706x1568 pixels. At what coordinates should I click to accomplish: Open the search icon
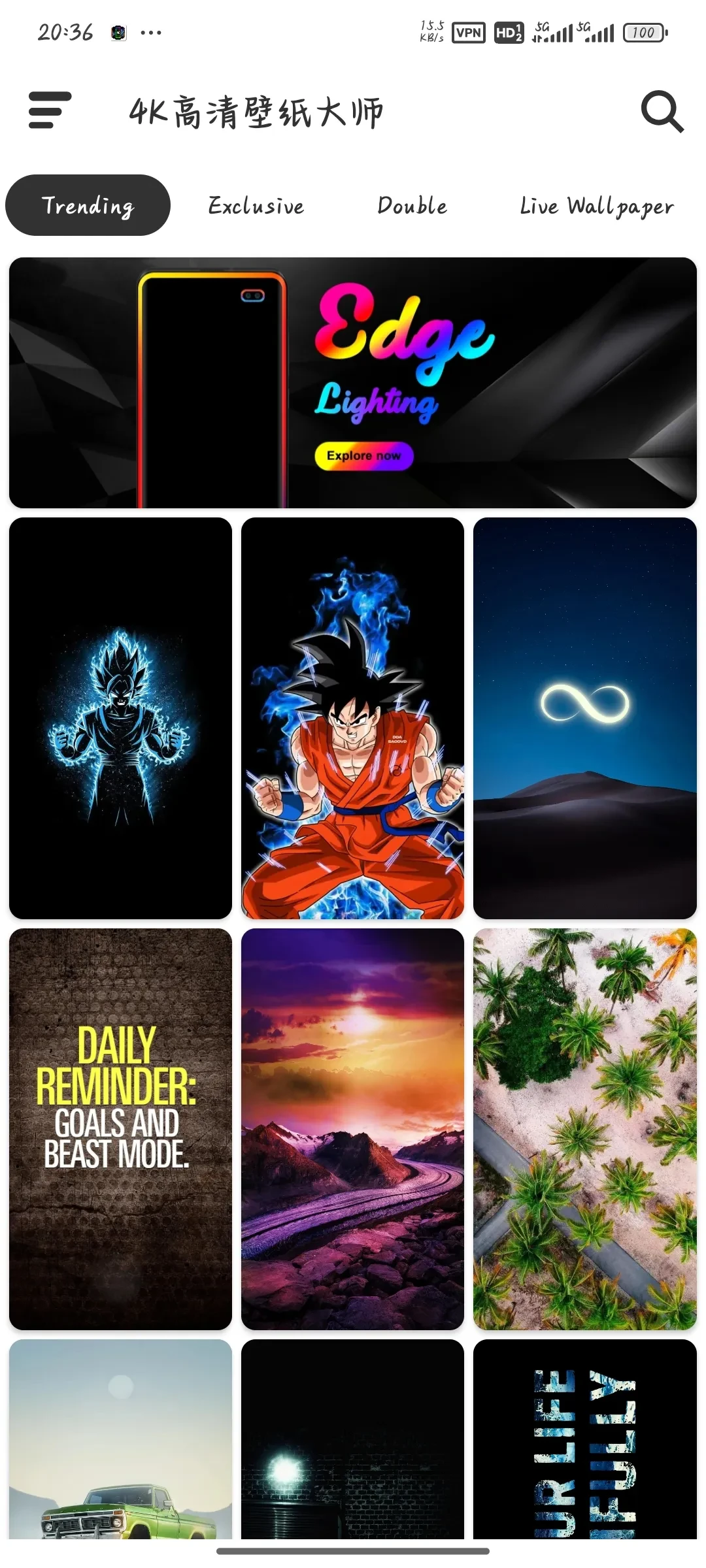(662, 112)
